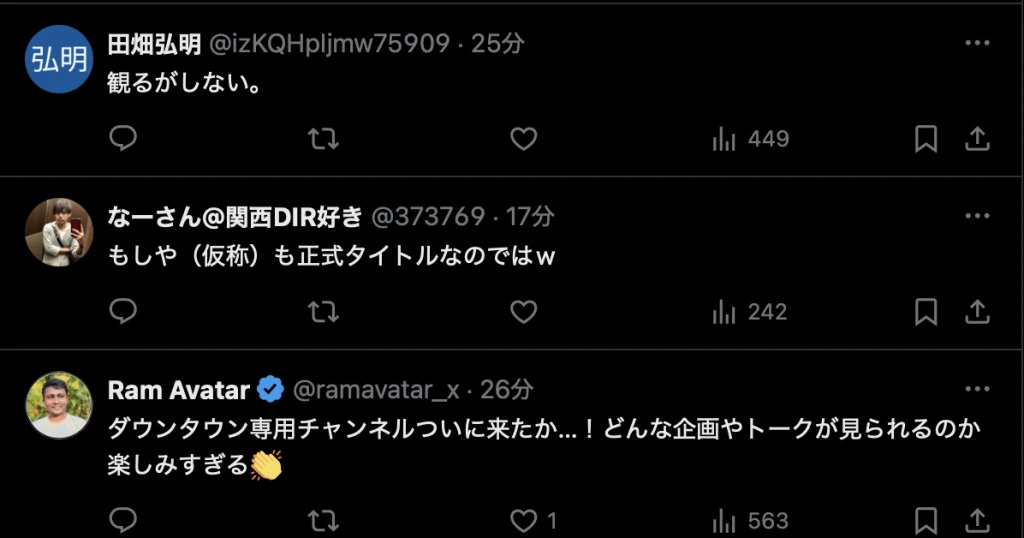This screenshot has height=538, width=1024.
Task: Repost なーさん@関西DIR好き's post
Action: coord(323,312)
